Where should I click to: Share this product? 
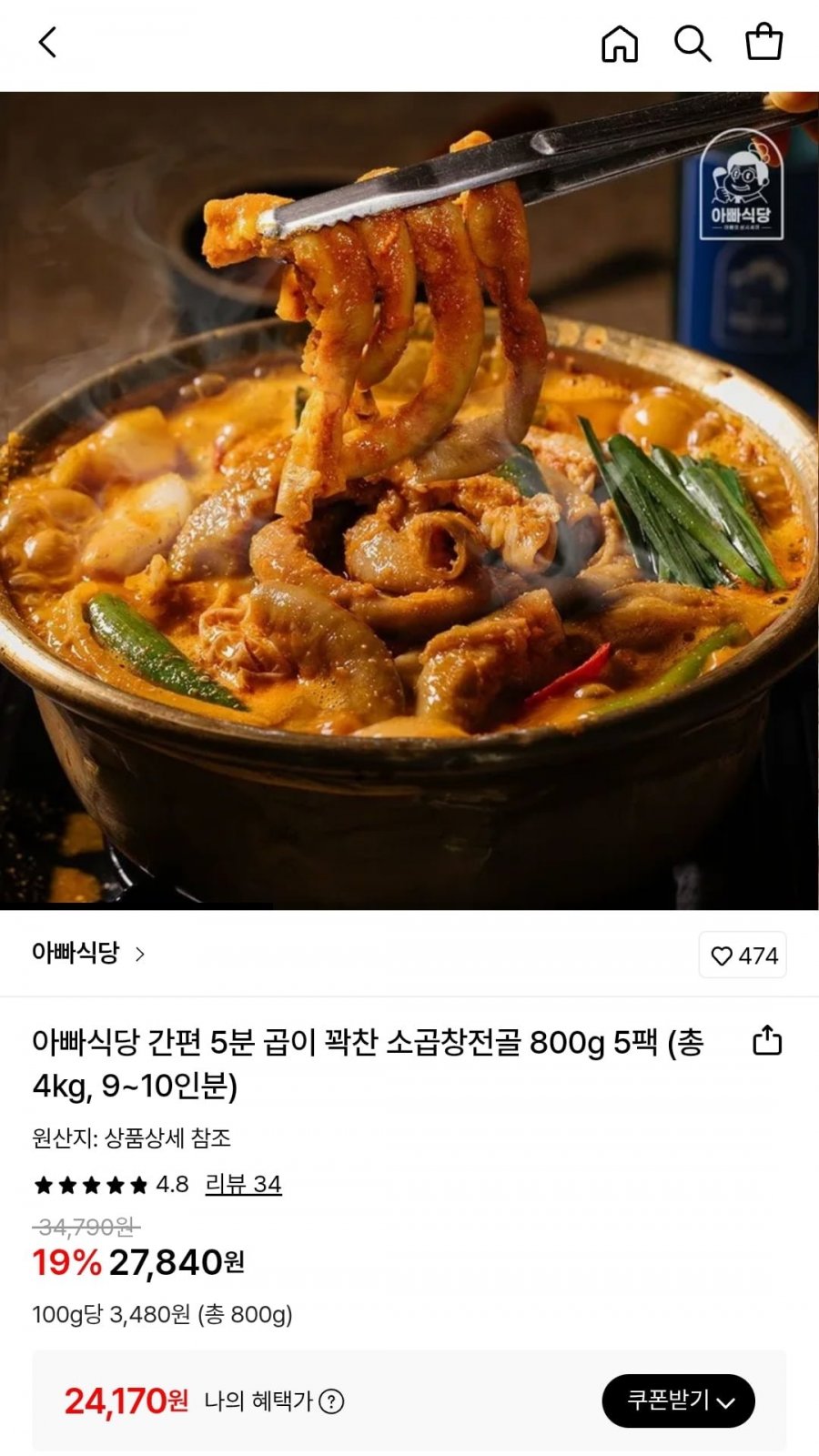767,1040
